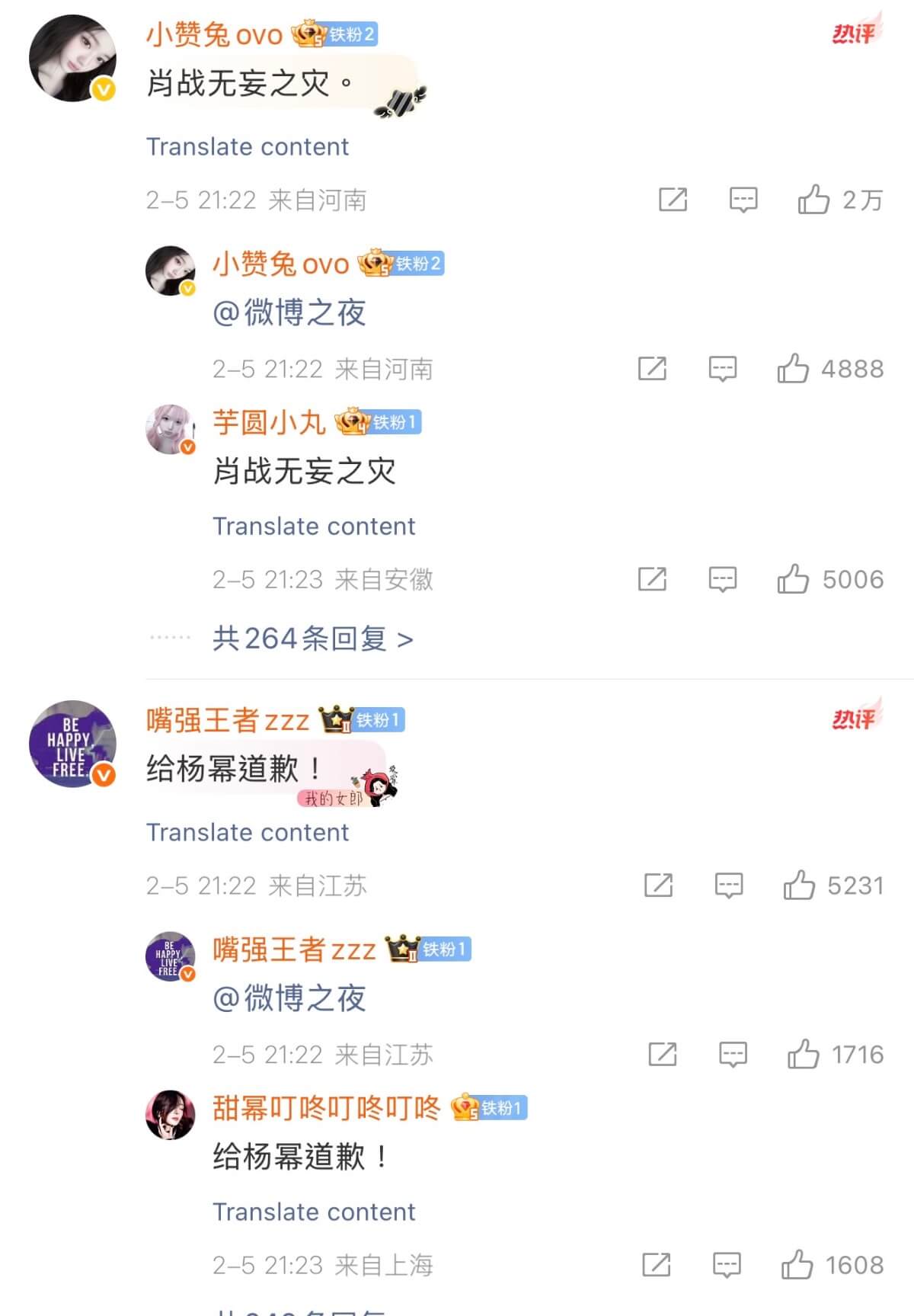Viewport: 914px width, 1316px height.
Task: Expand all 264 replies
Action: 312,639
